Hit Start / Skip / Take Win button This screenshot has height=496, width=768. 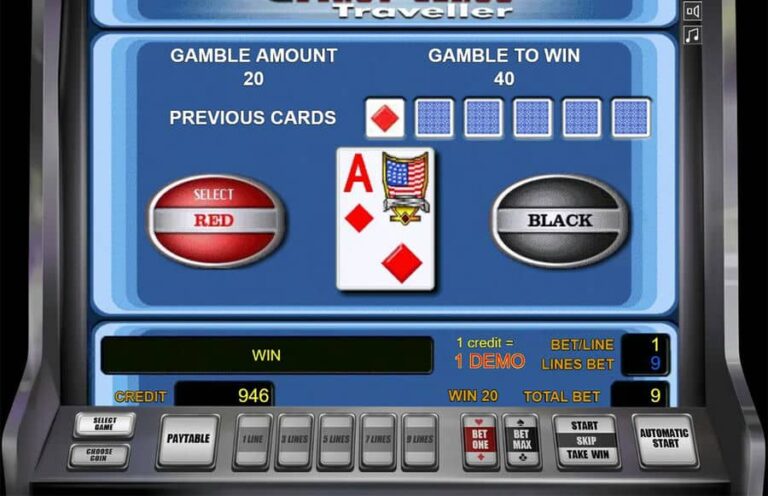pos(585,440)
